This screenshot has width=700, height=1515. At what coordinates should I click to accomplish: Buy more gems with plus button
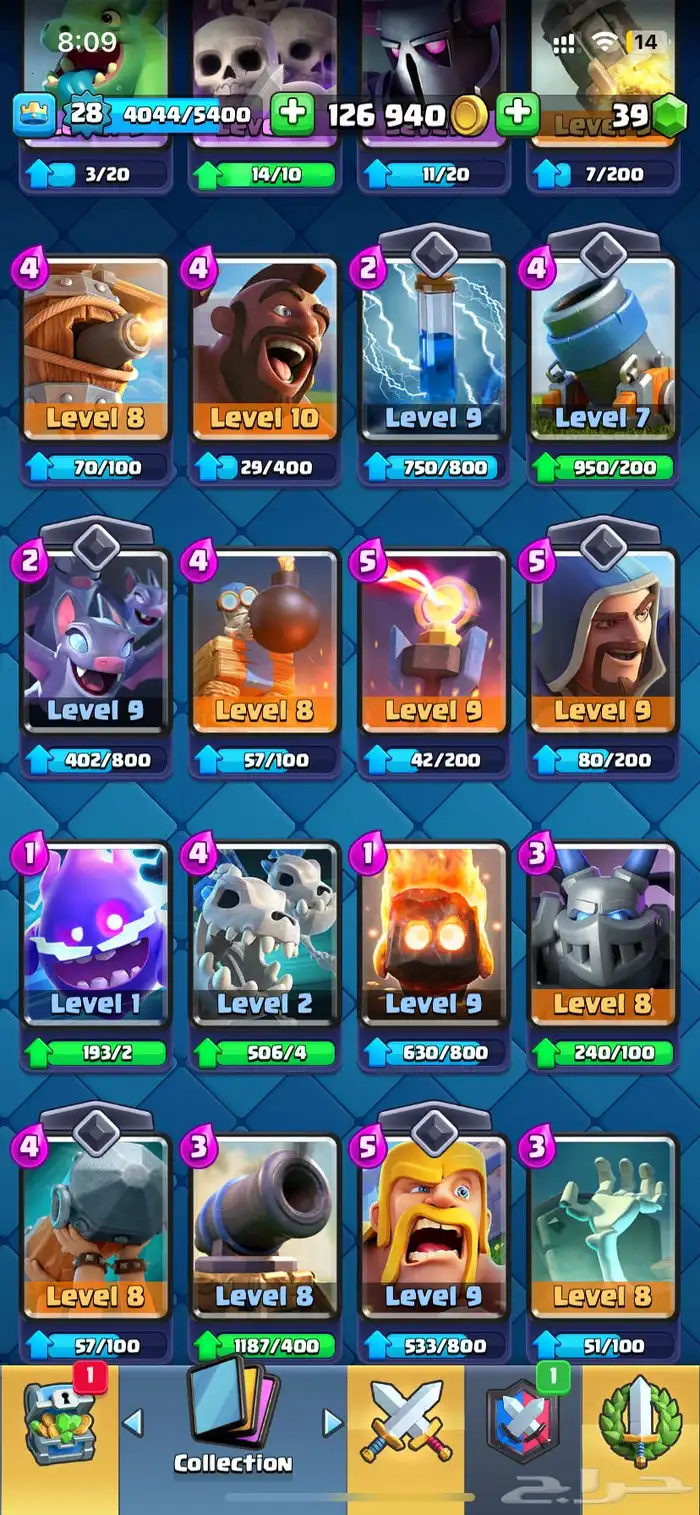[517, 114]
